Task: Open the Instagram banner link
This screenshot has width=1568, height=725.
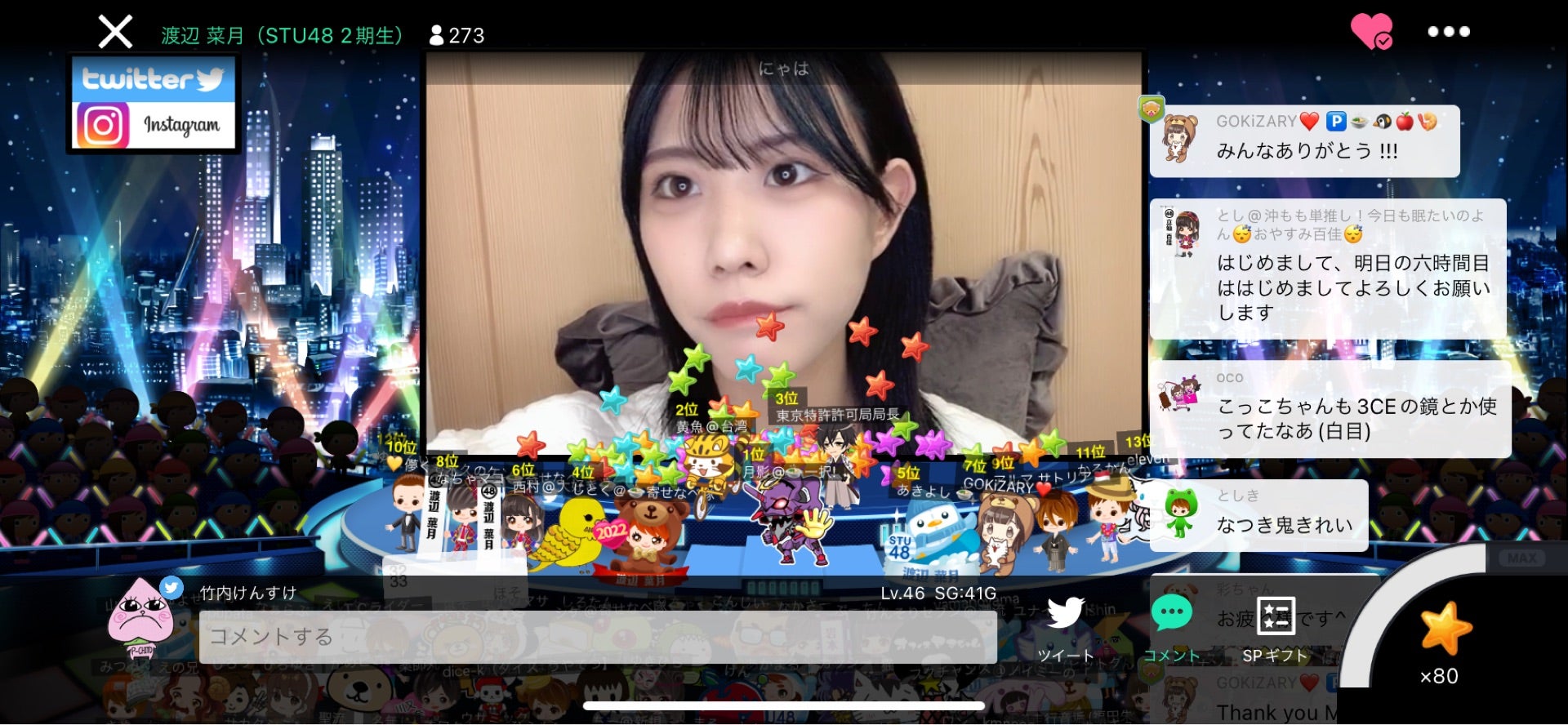Action: (x=154, y=125)
